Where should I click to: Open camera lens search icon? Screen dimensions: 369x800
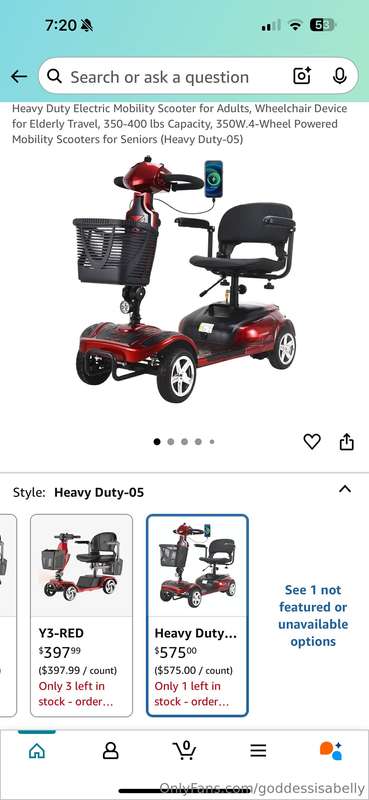302,76
